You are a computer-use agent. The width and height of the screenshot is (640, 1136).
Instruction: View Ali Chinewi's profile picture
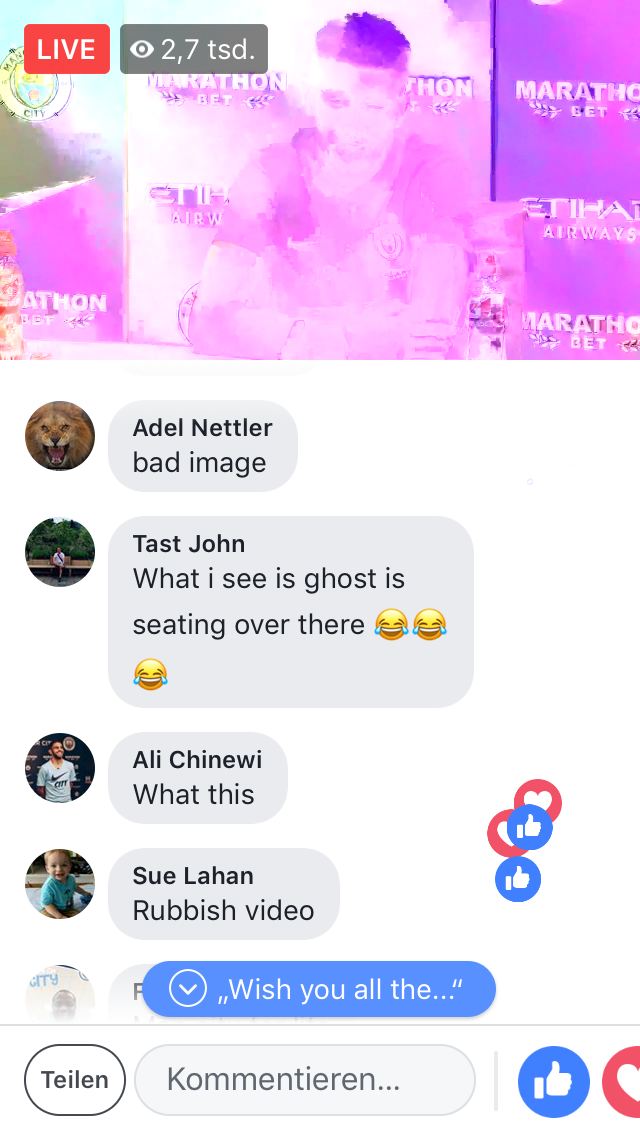coord(60,768)
